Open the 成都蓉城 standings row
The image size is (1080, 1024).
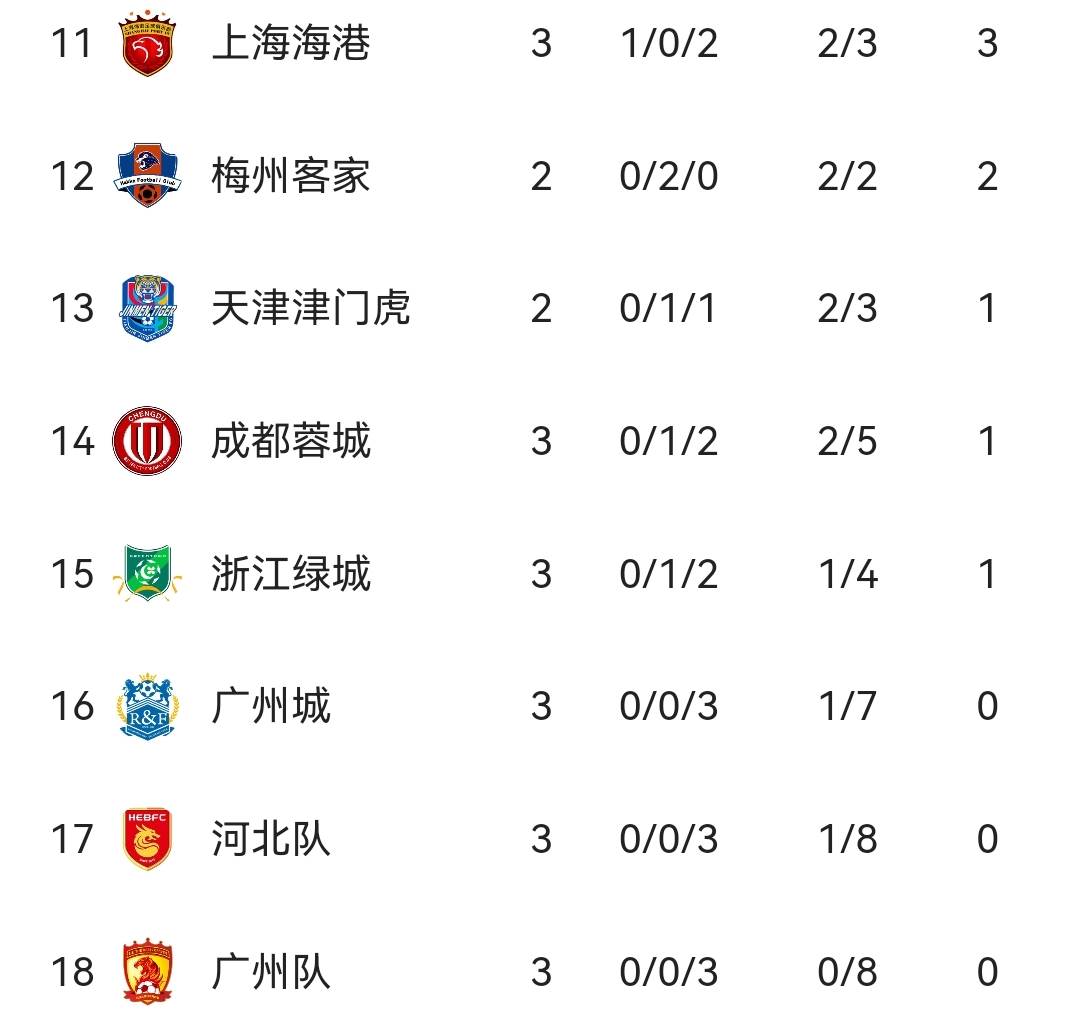click(x=290, y=441)
